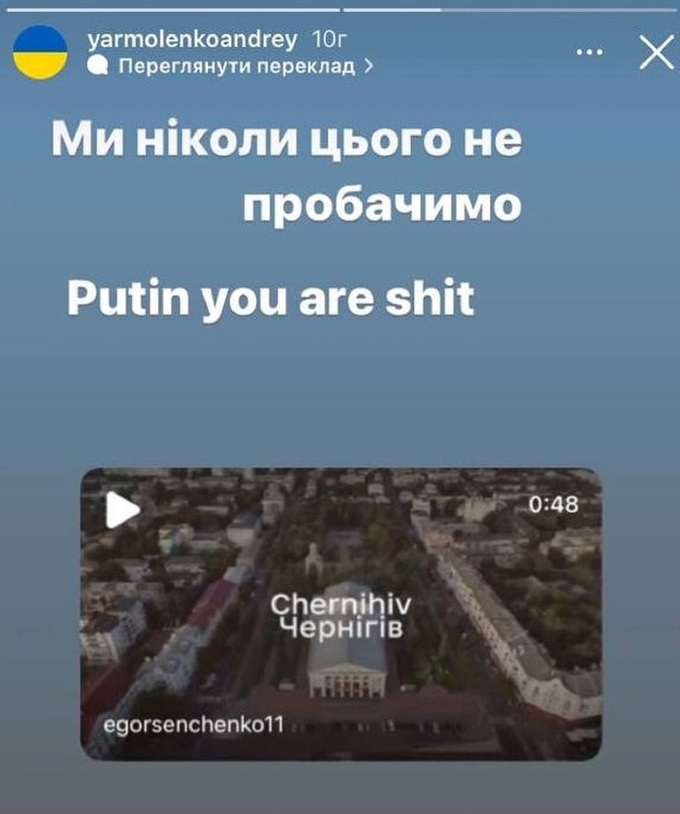Close the story with the X
This screenshot has width=680, height=814.
656,53
